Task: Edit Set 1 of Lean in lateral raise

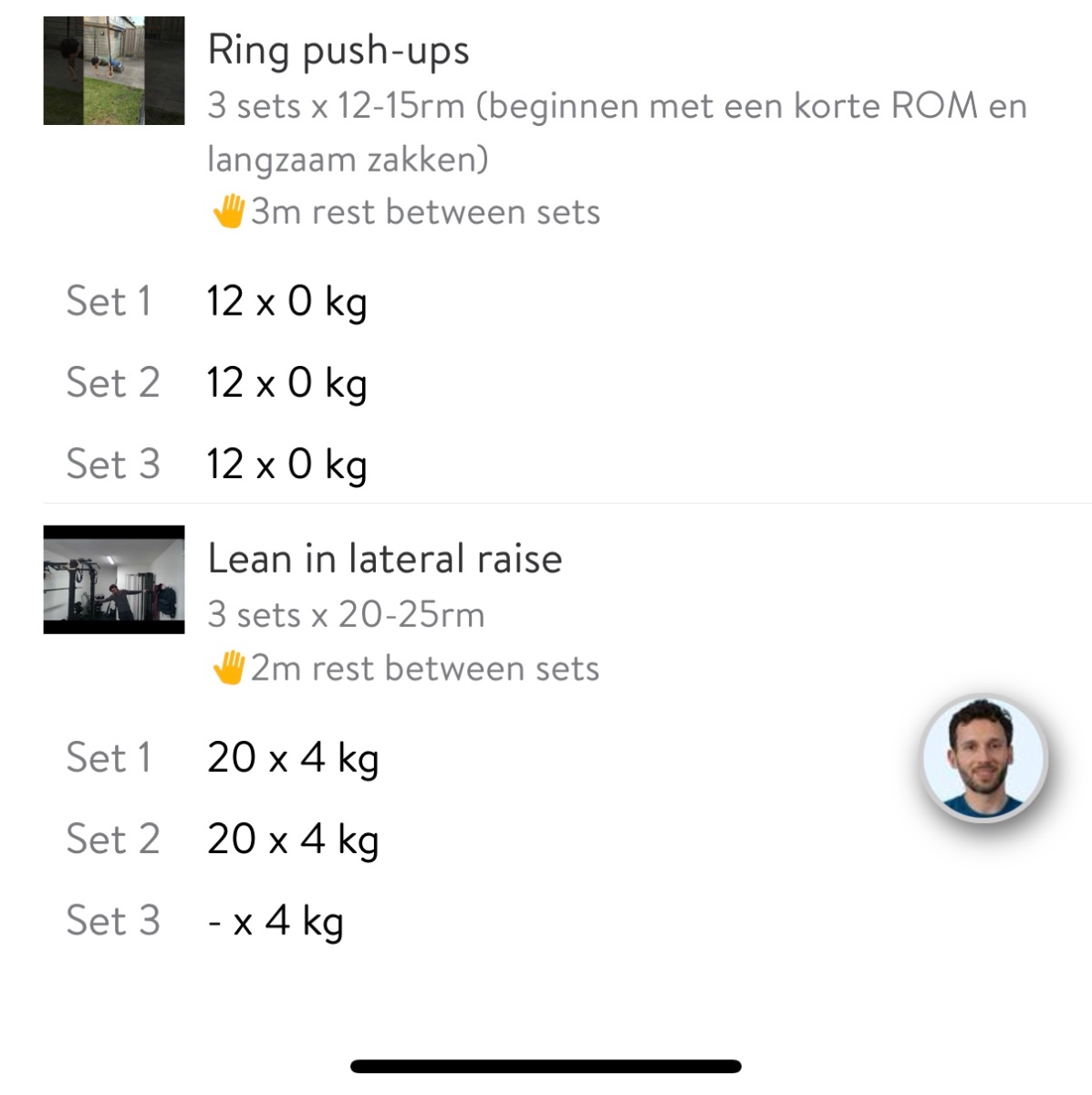Action: click(x=292, y=758)
